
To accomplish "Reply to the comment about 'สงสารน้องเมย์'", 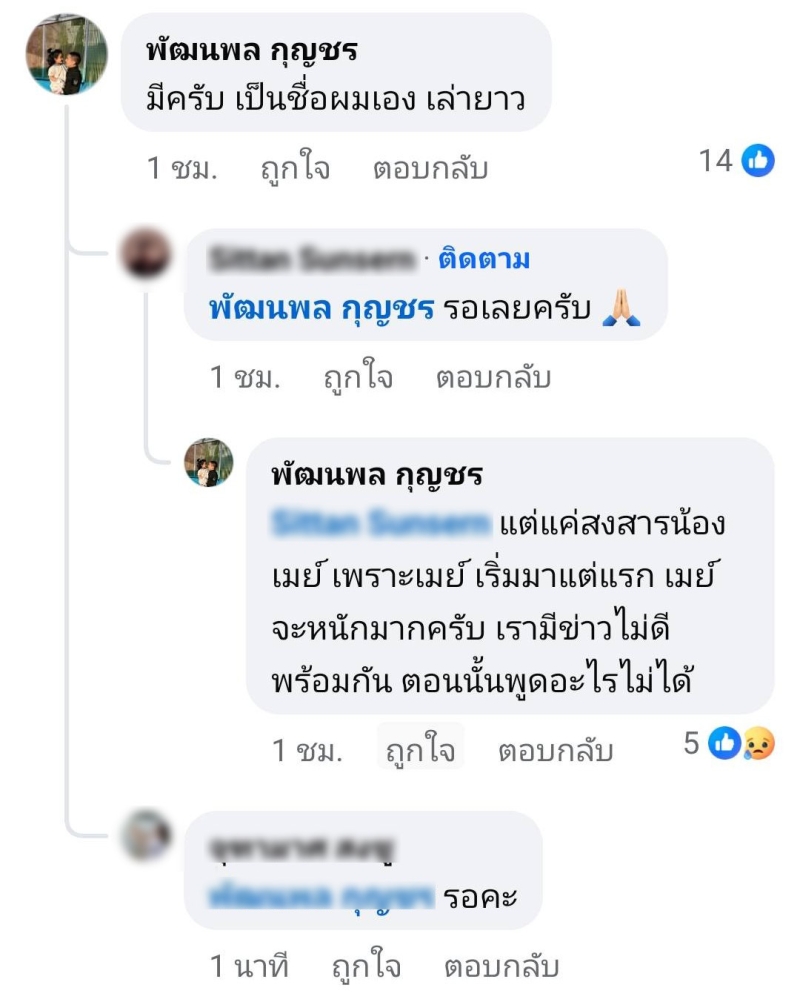I will pyautogui.click(x=555, y=750).
